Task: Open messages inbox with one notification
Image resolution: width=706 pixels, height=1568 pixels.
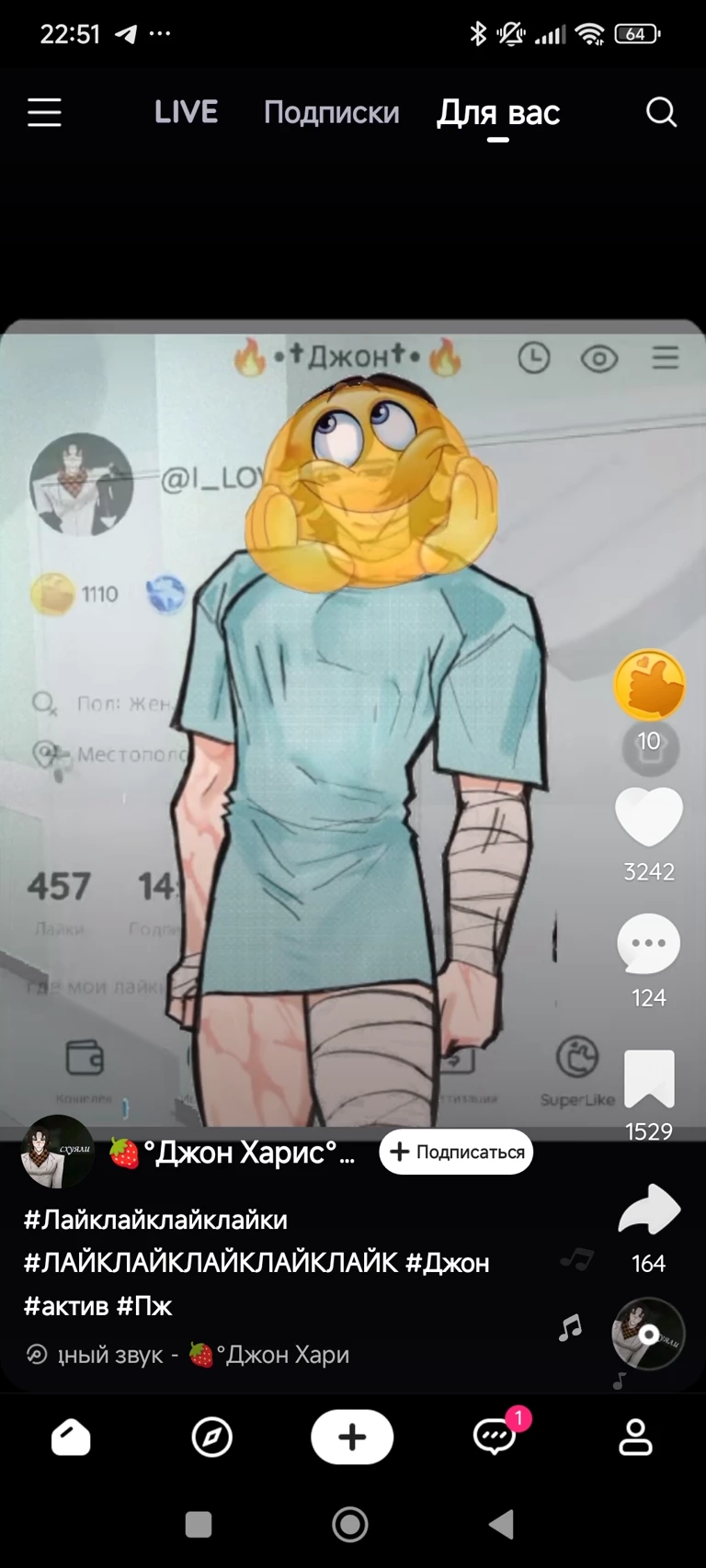Action: point(495,1436)
